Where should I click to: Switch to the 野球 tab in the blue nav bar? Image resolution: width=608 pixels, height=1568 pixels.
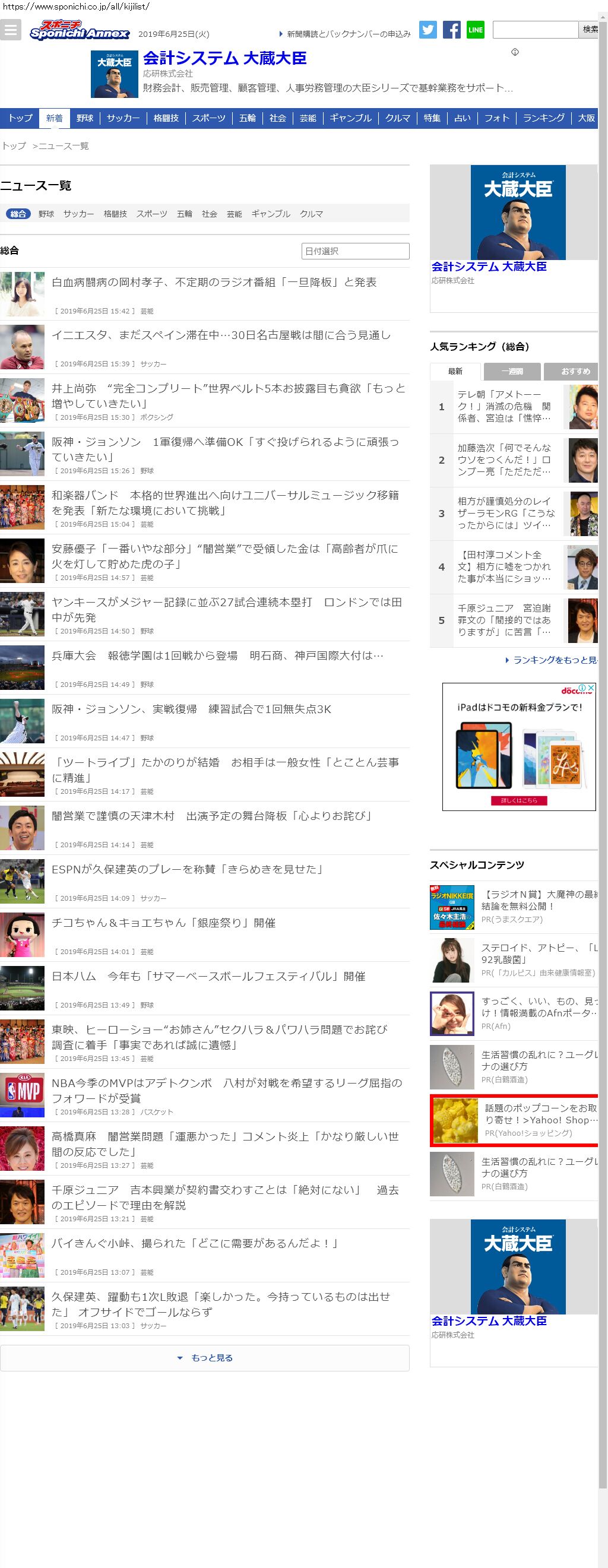click(84, 118)
